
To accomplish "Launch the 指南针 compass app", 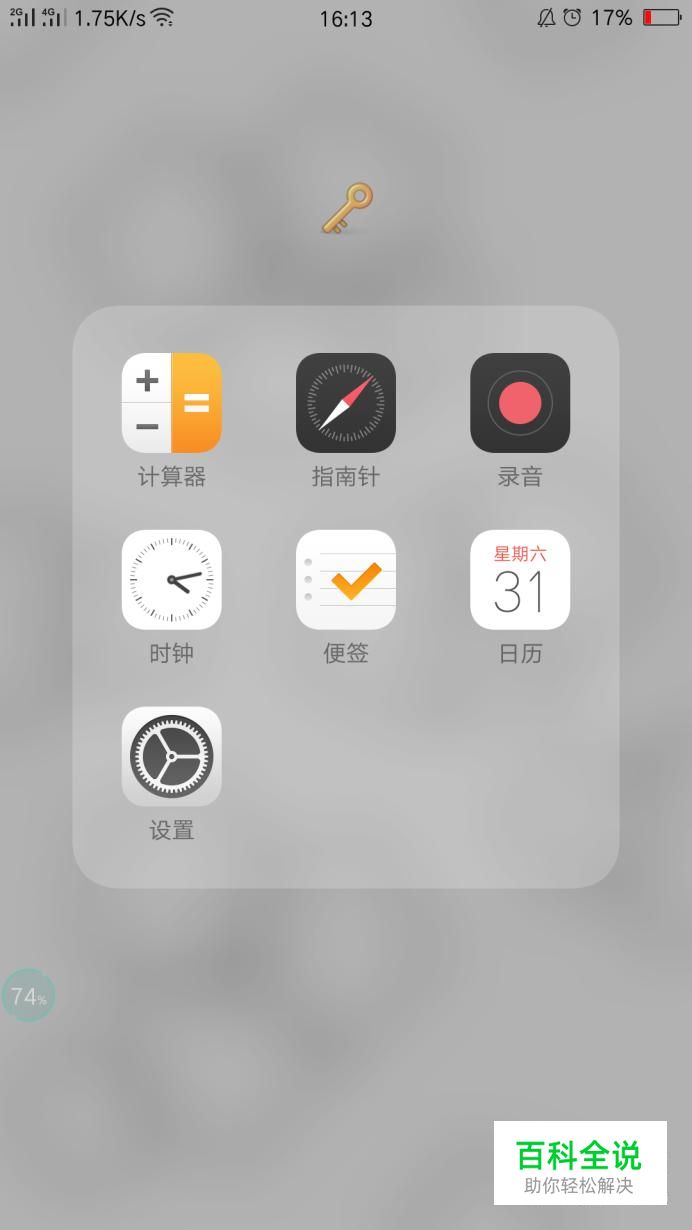I will point(346,403).
